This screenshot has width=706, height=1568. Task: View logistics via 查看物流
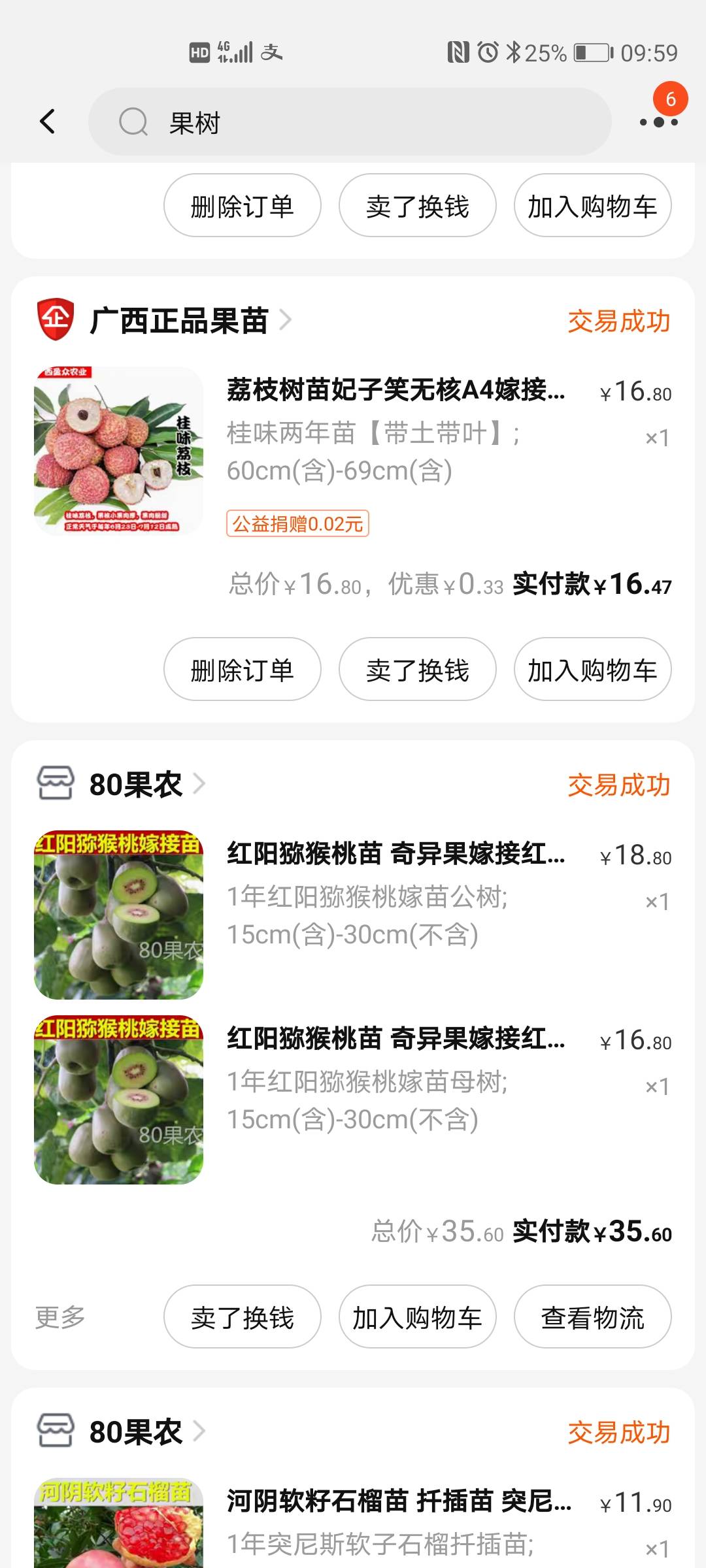592,1317
